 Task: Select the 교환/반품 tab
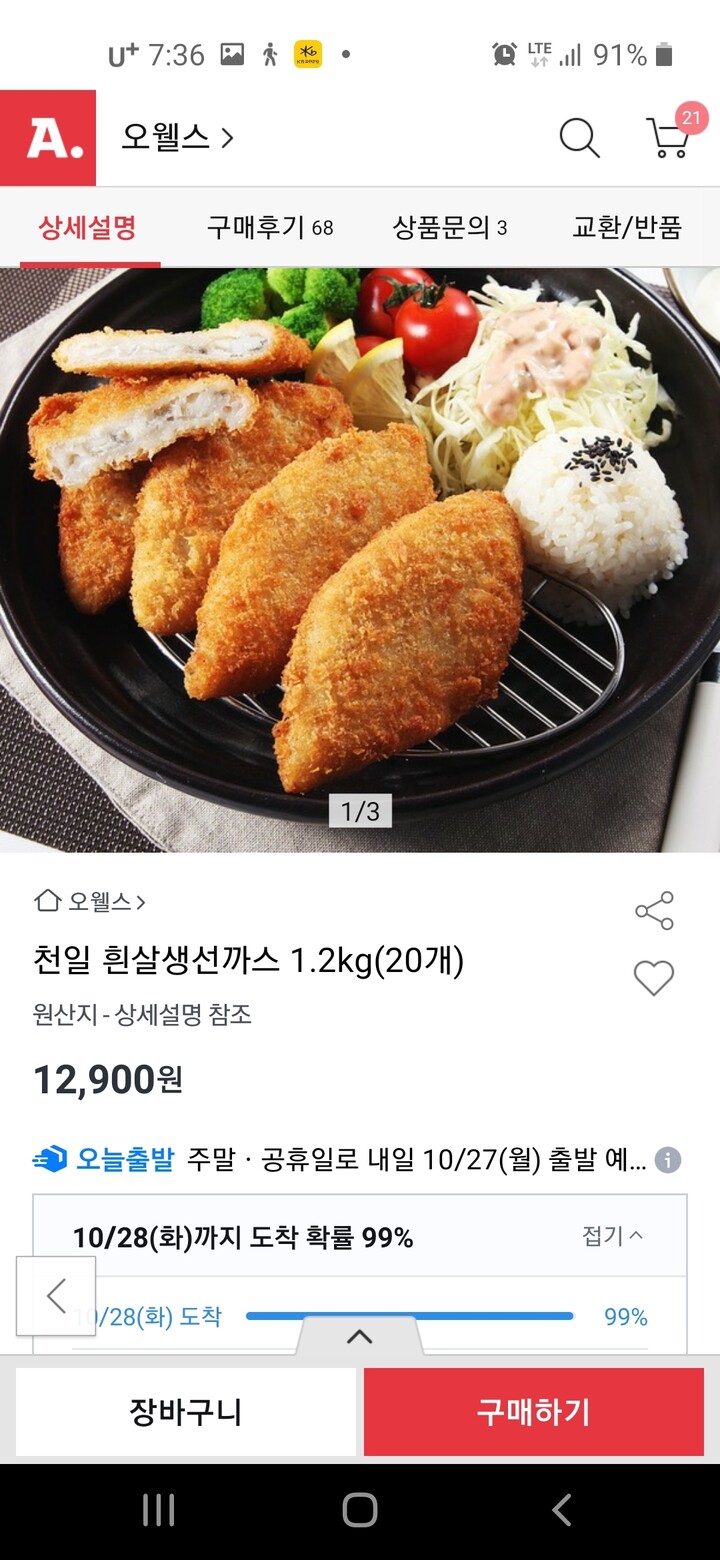click(x=629, y=228)
